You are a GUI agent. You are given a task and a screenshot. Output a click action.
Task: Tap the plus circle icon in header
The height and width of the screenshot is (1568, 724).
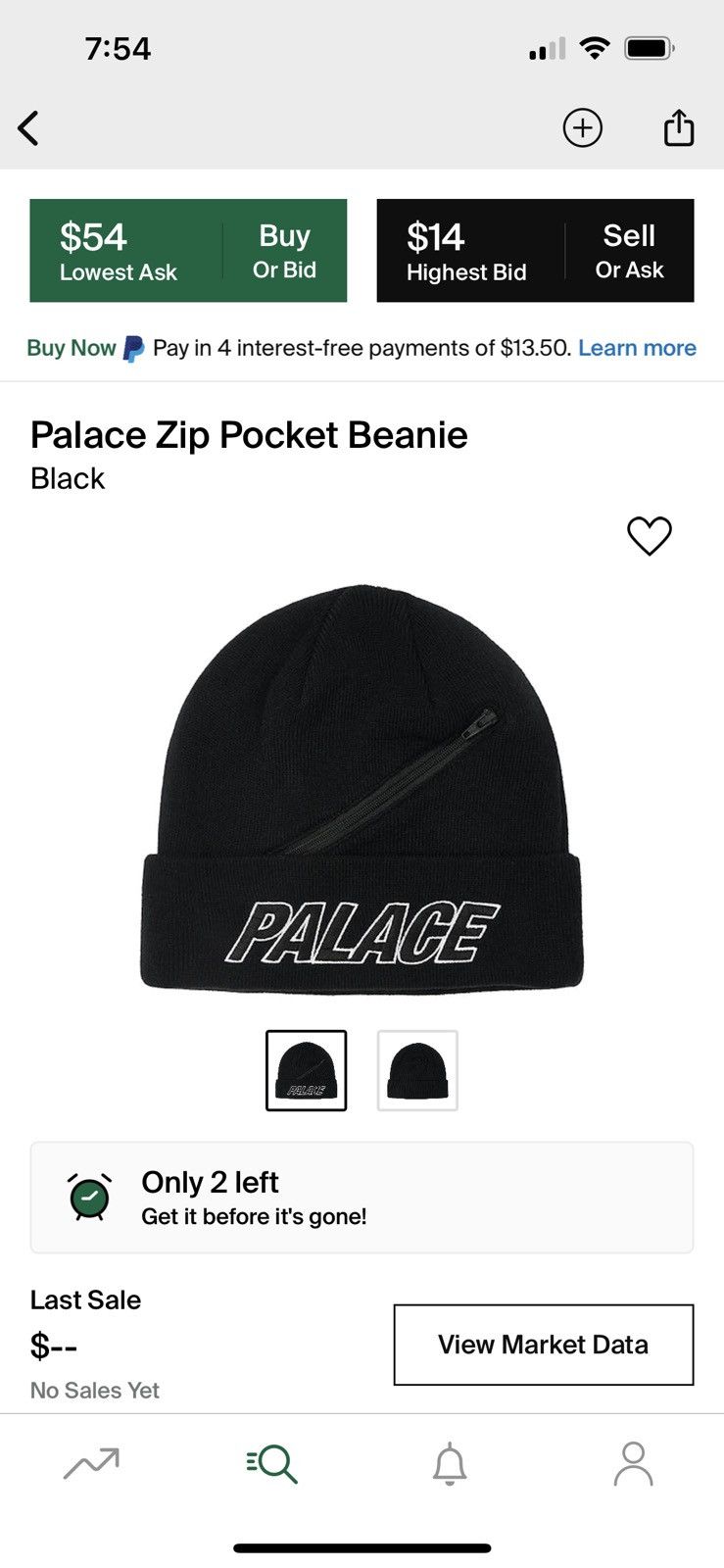click(x=582, y=128)
